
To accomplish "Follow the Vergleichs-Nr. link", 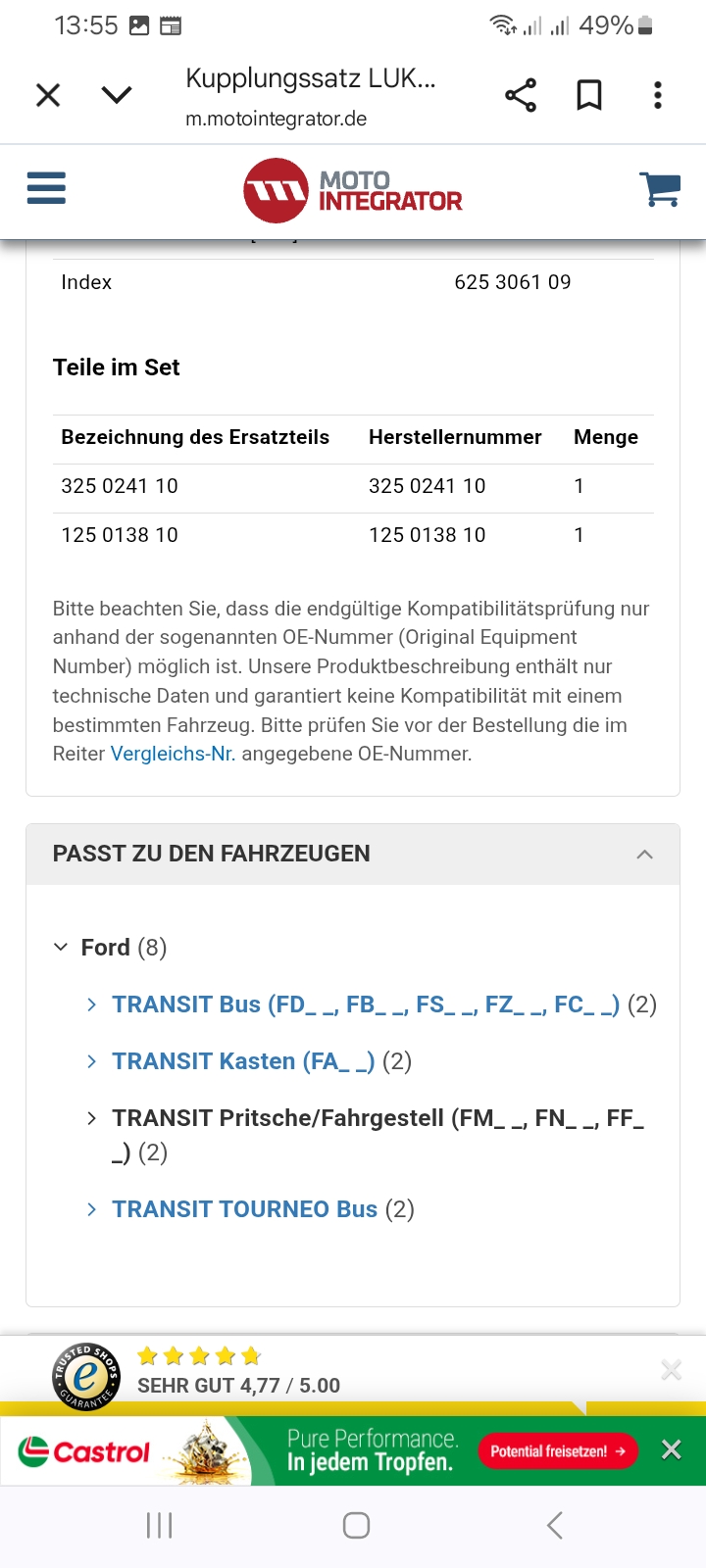I will click(173, 754).
